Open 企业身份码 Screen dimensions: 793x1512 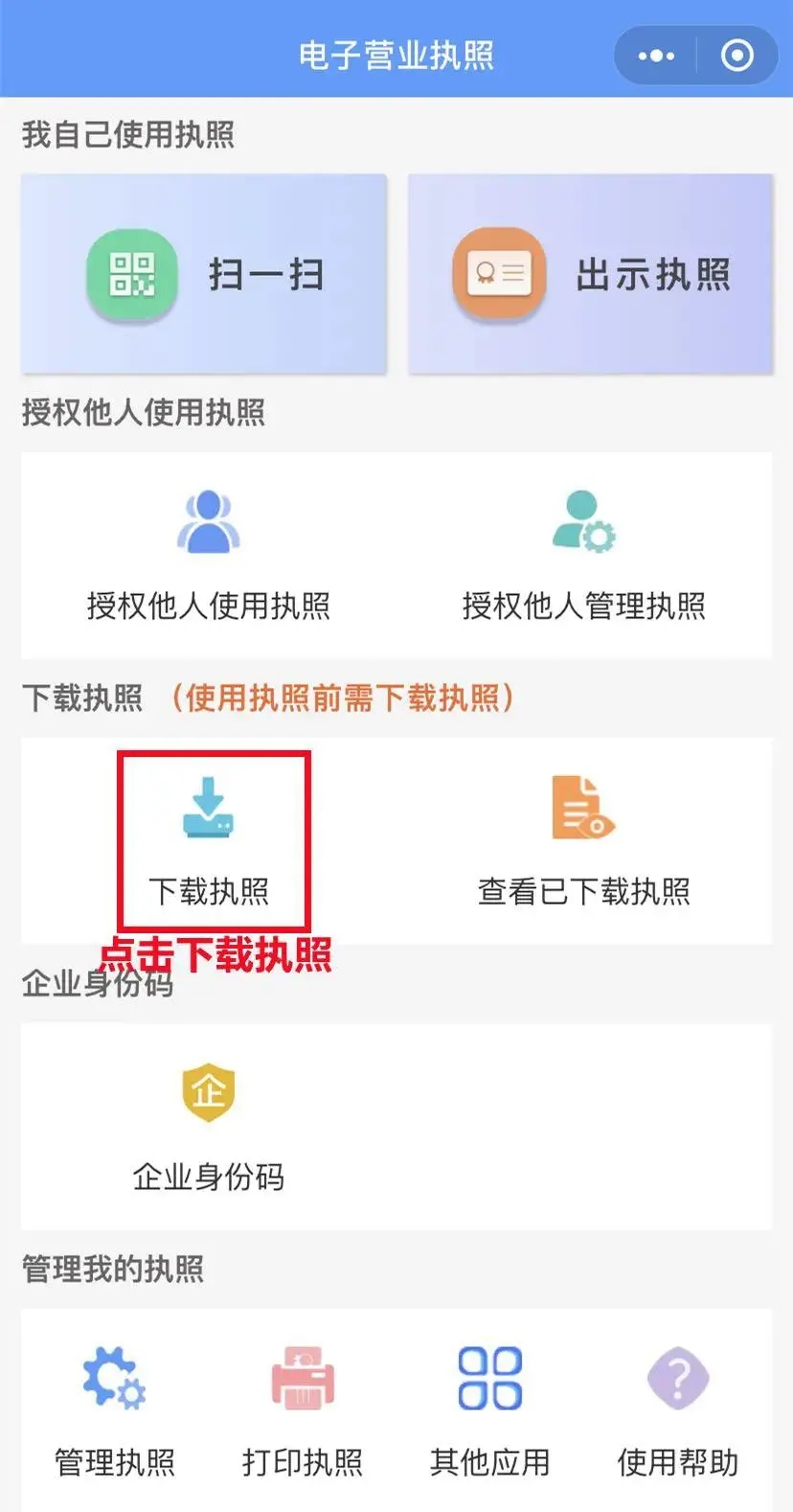[209, 1126]
